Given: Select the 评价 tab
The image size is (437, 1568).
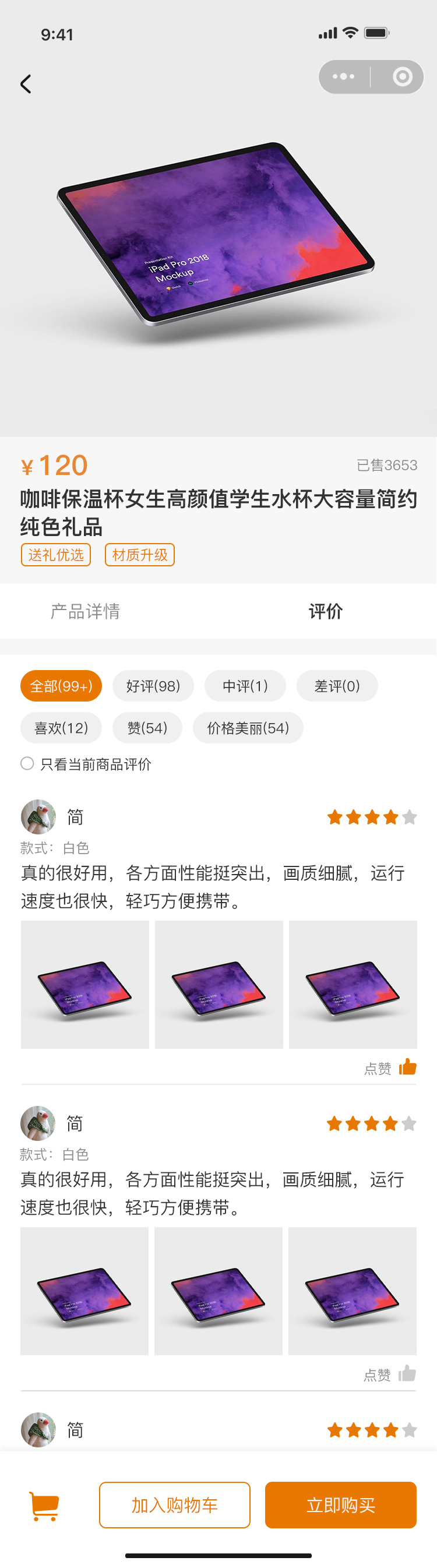Looking at the screenshot, I should click(326, 611).
